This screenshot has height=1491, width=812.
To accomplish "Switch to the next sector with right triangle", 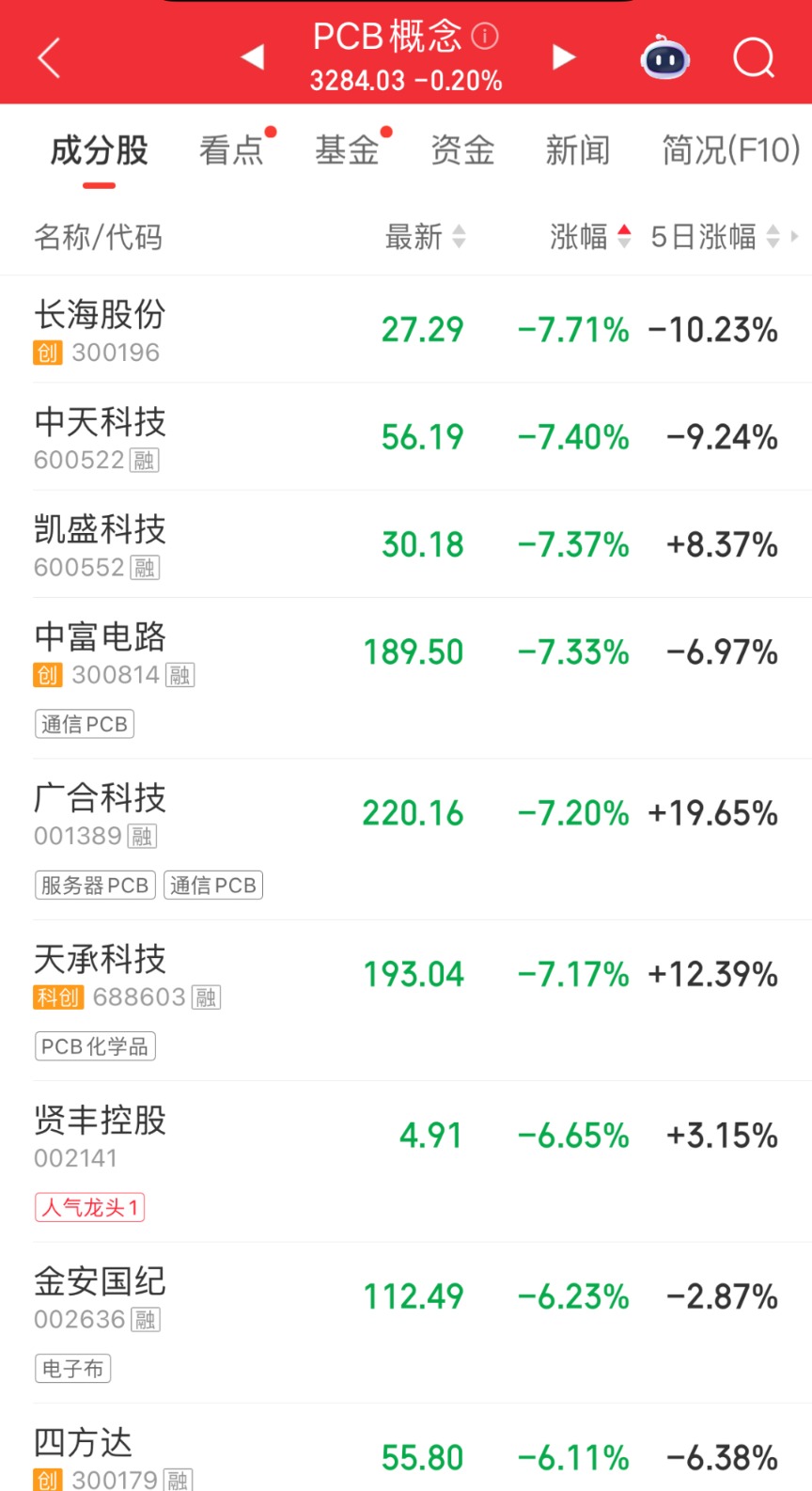I will click(563, 57).
